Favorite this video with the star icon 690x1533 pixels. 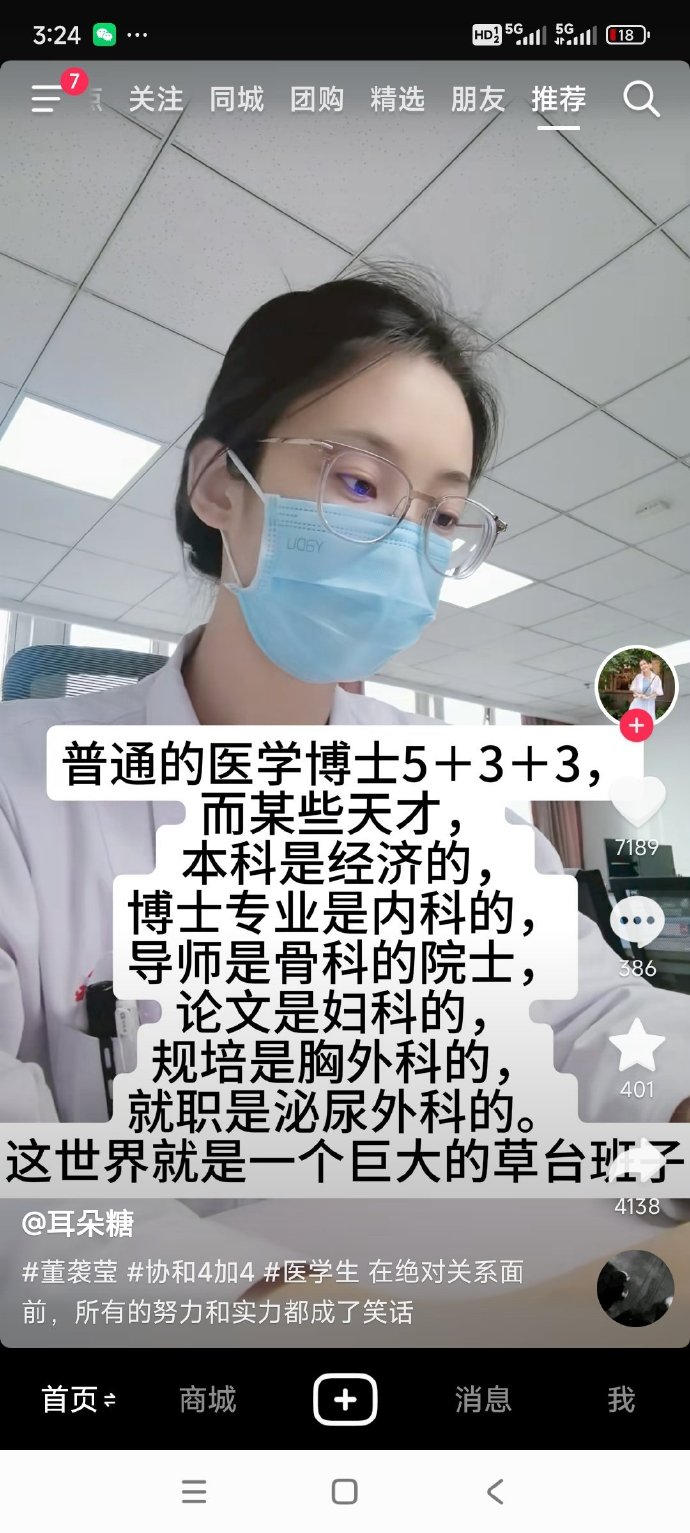(x=637, y=1046)
